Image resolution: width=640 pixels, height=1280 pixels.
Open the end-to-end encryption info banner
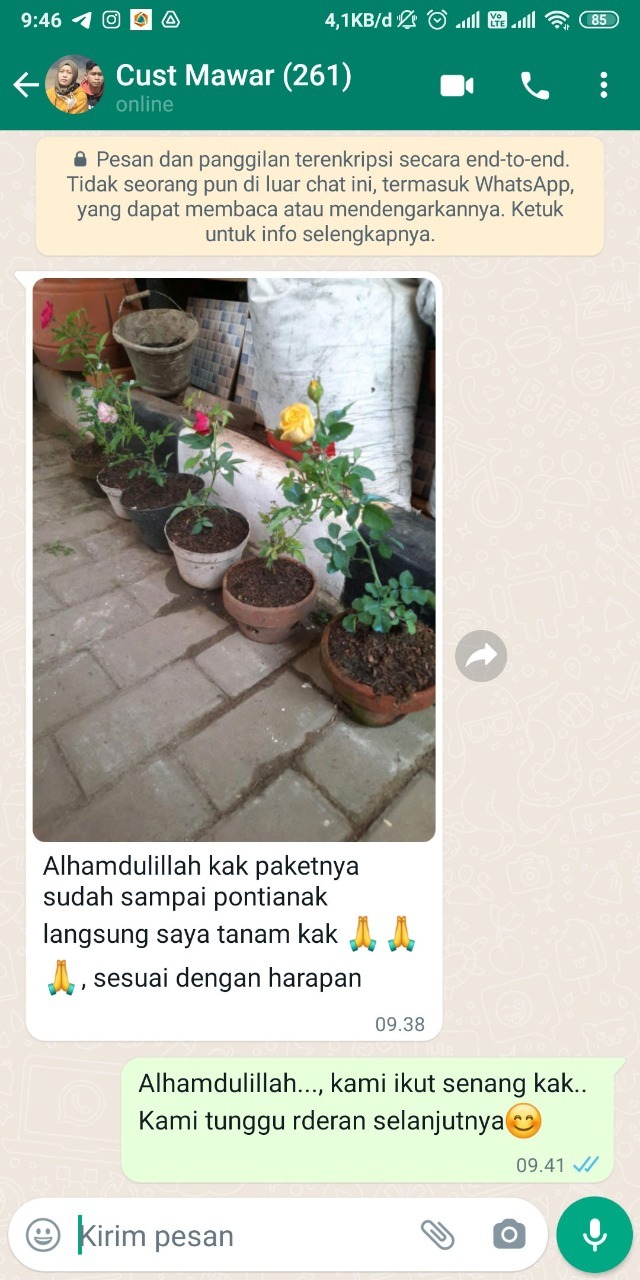320,197
